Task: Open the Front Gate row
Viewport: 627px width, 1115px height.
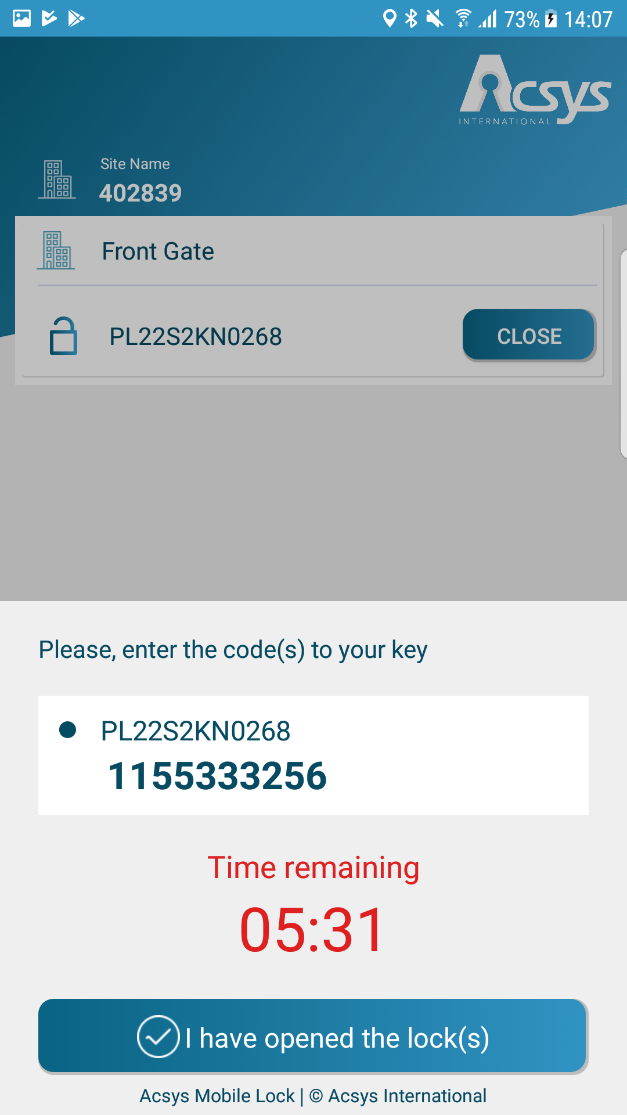Action: [x=313, y=252]
